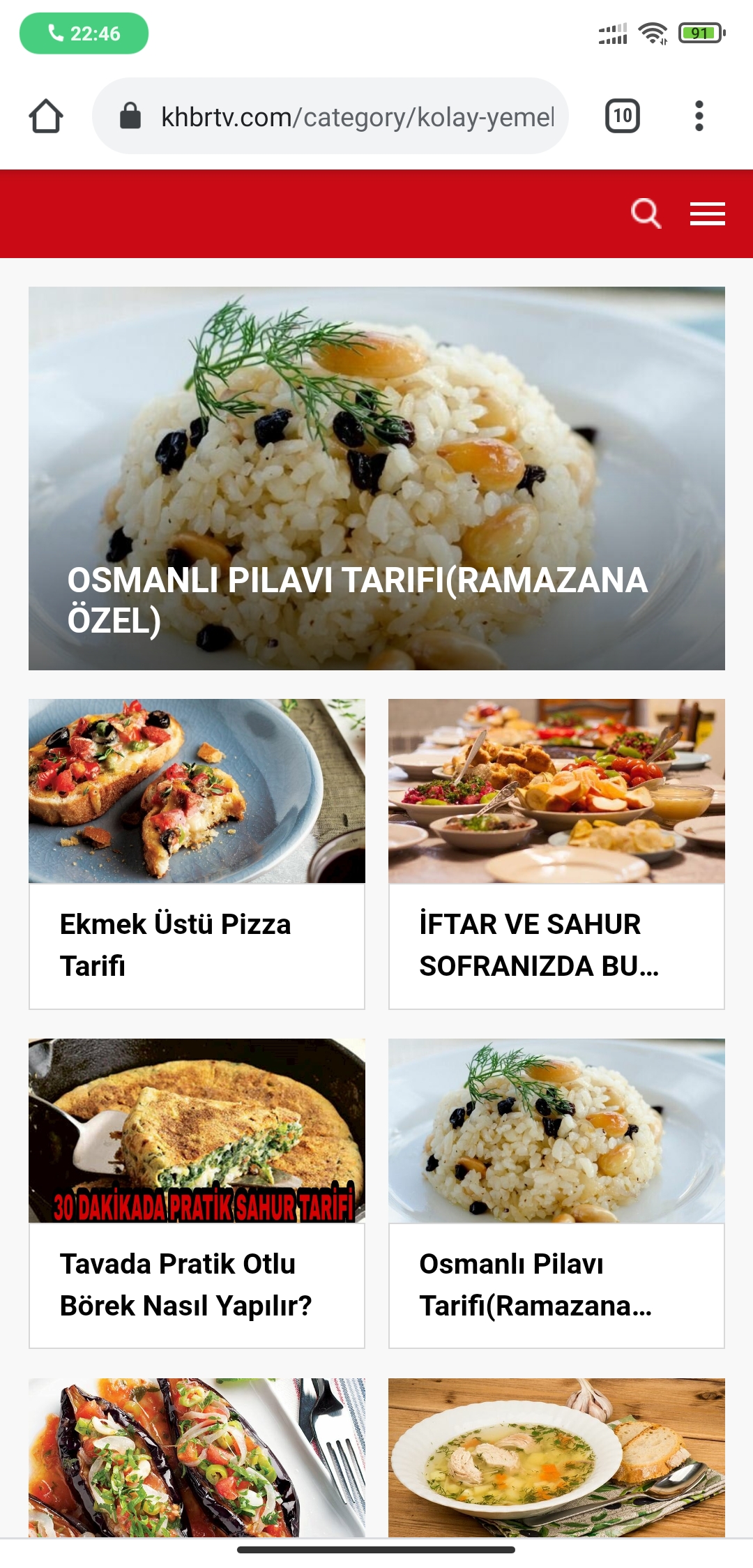753x1568 pixels.
Task: Tap the ongoing call indicator at 22:46
Action: 84,33
